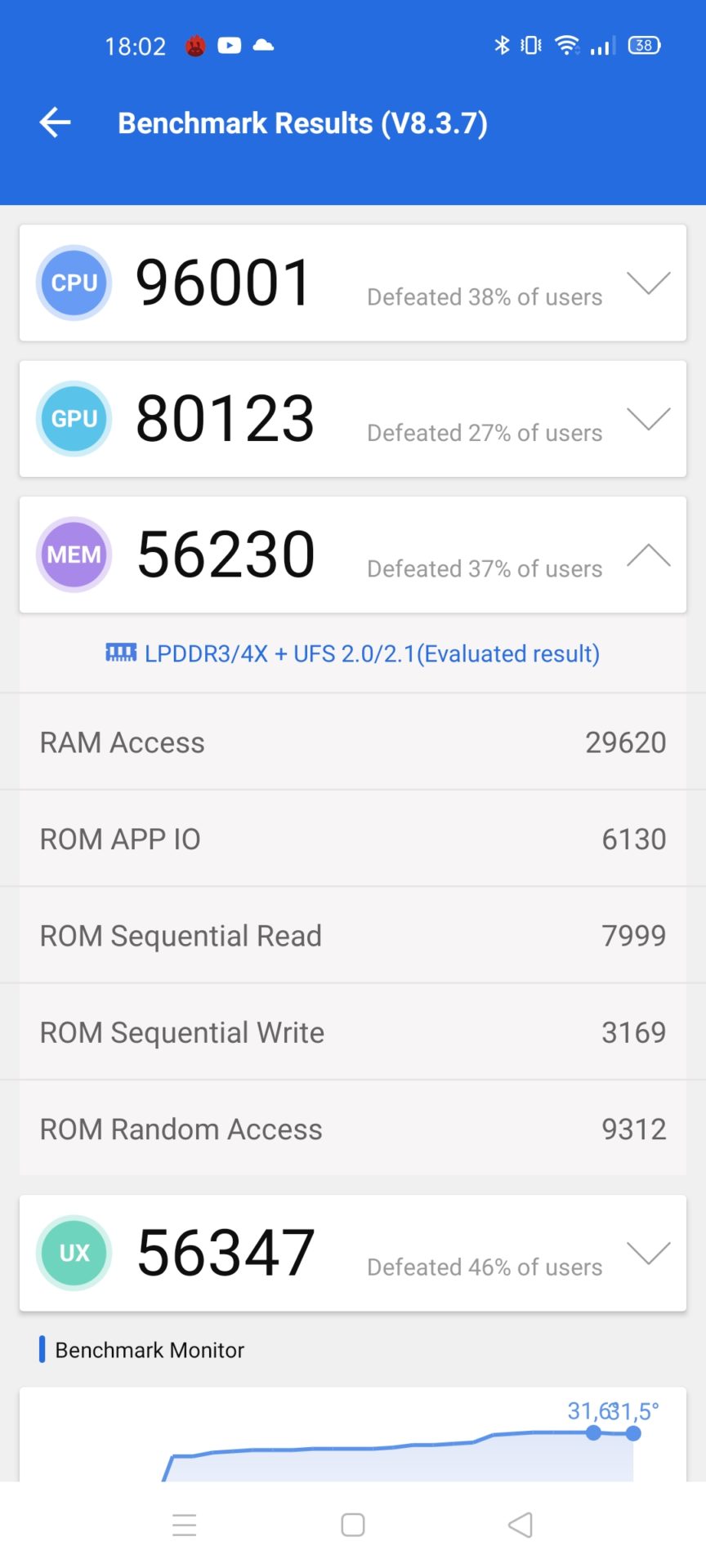This screenshot has height=1568, width=706.
Task: Collapse the MEM score section
Action: (648, 555)
